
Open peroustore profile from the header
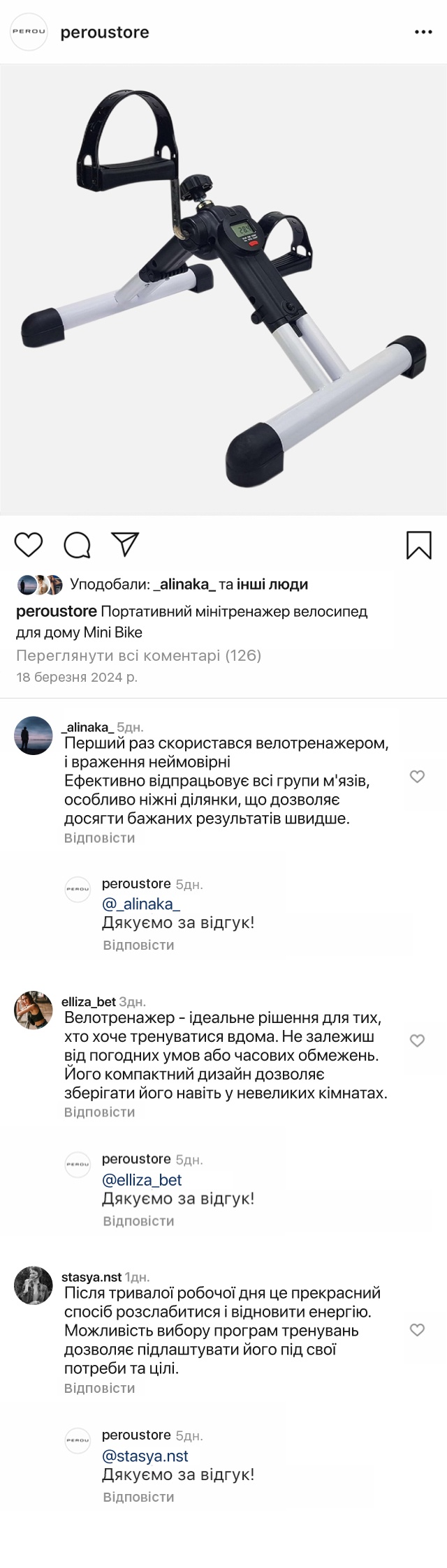104,33
